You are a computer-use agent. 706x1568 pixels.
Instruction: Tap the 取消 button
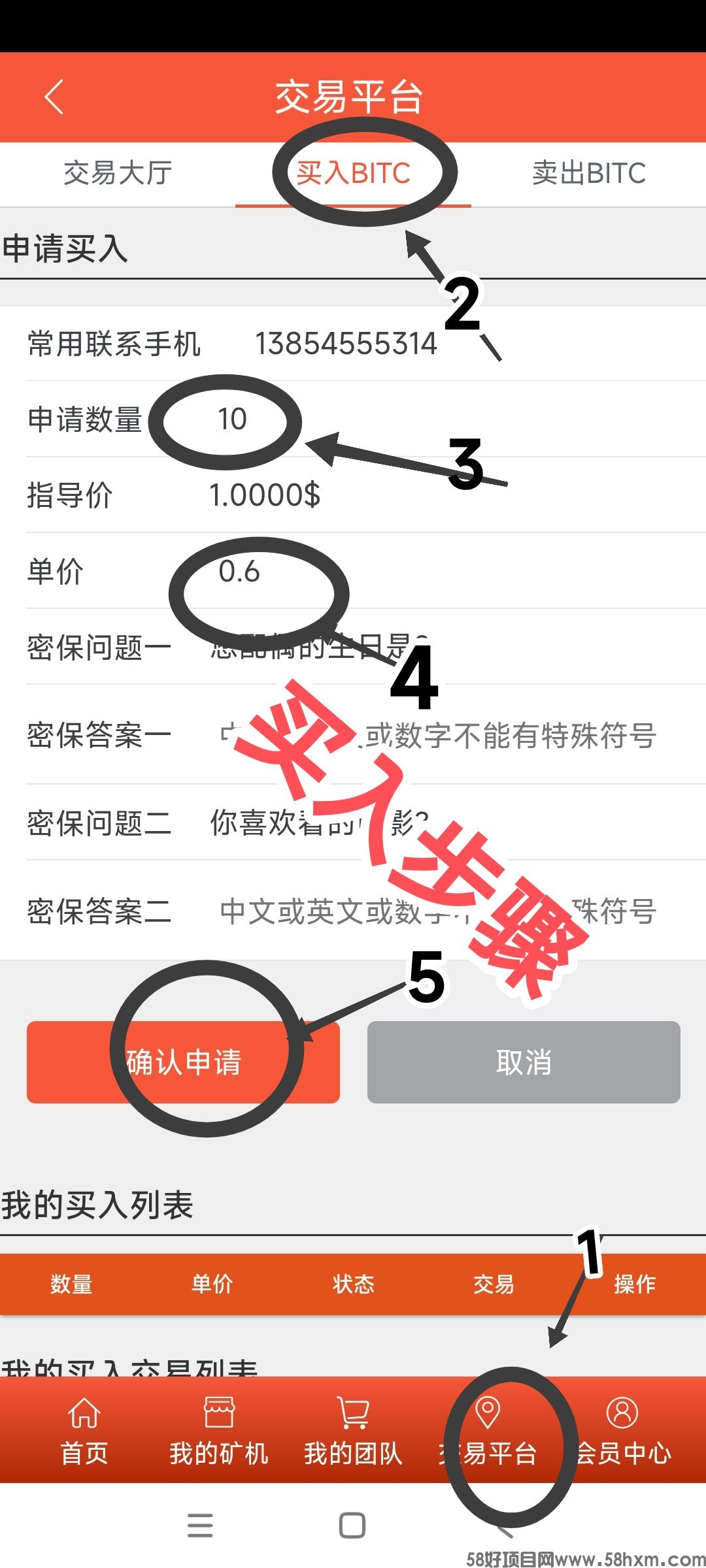tap(524, 1062)
